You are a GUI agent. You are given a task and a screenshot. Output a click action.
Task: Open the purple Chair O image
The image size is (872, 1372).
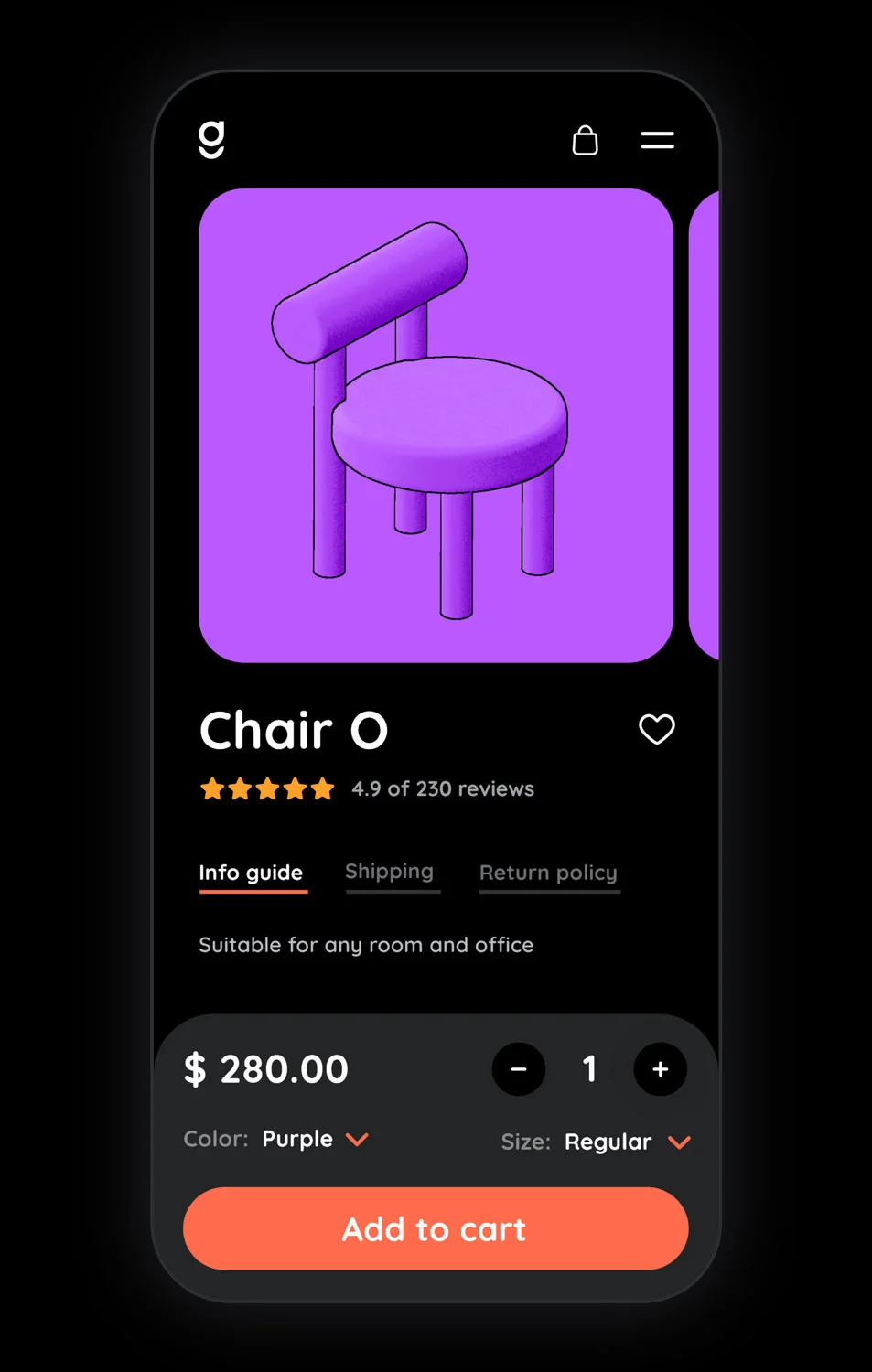tap(436, 425)
